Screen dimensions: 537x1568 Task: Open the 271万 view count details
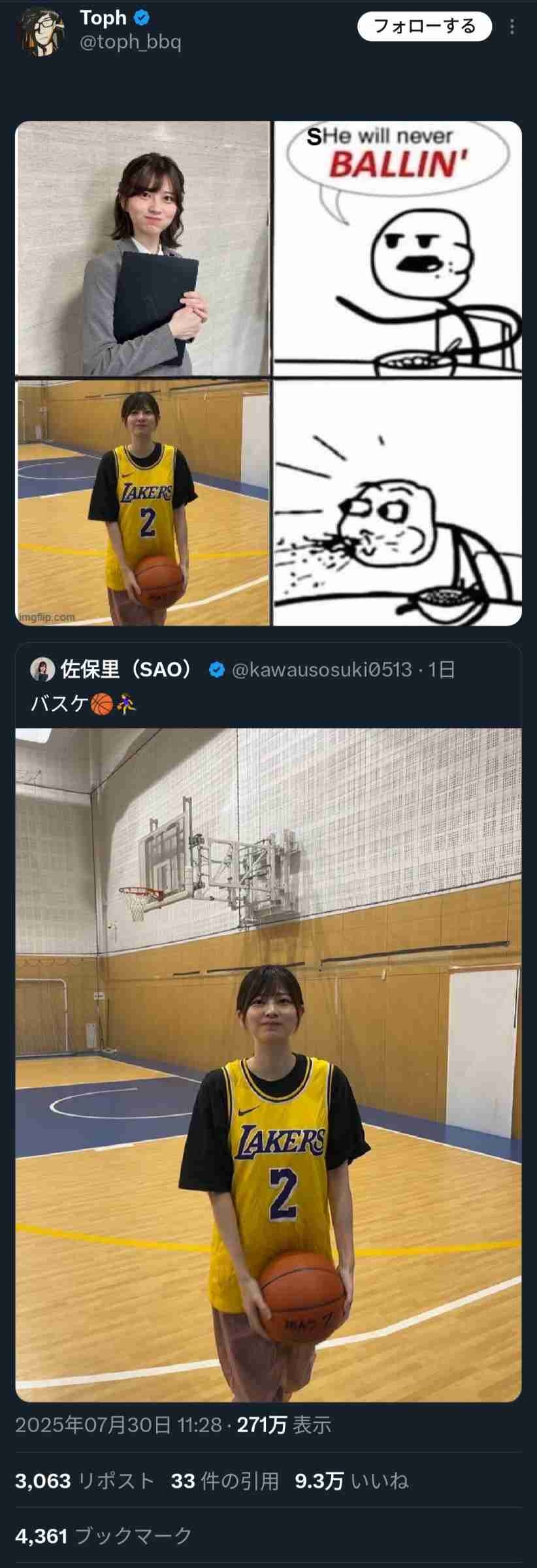284,1425
